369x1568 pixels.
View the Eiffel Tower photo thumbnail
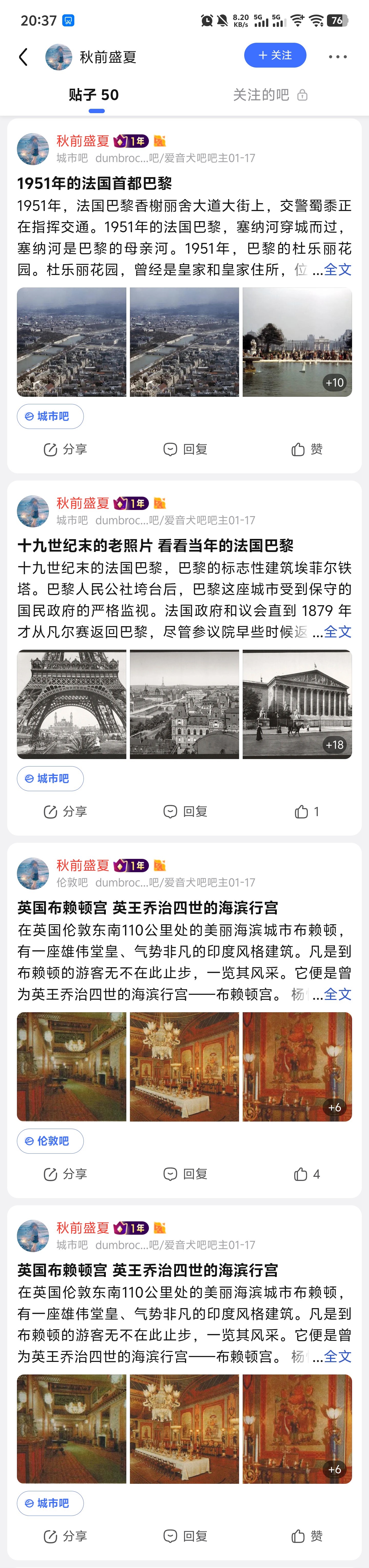[72, 704]
